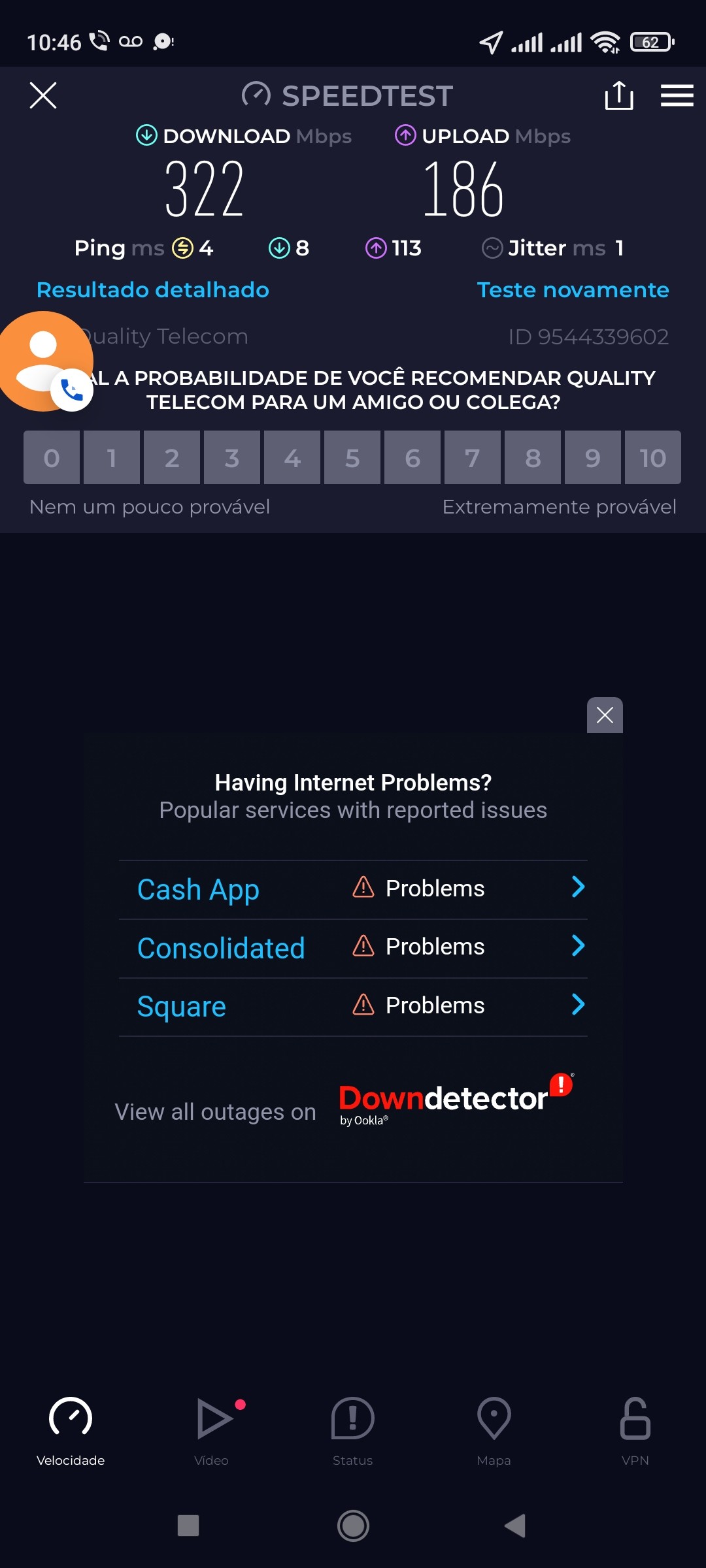Switch to the Status tab
This screenshot has width=706, height=1568.
(352, 1431)
